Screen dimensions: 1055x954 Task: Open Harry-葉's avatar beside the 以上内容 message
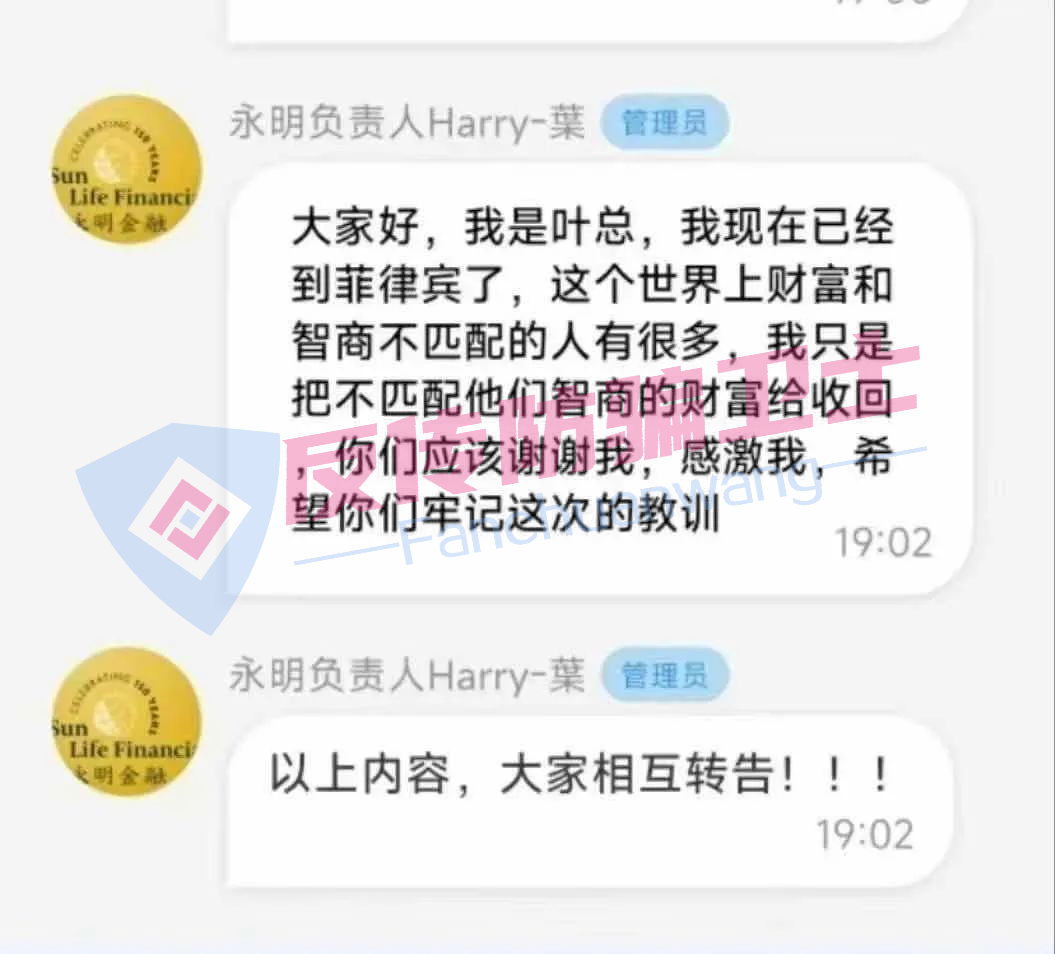point(126,721)
